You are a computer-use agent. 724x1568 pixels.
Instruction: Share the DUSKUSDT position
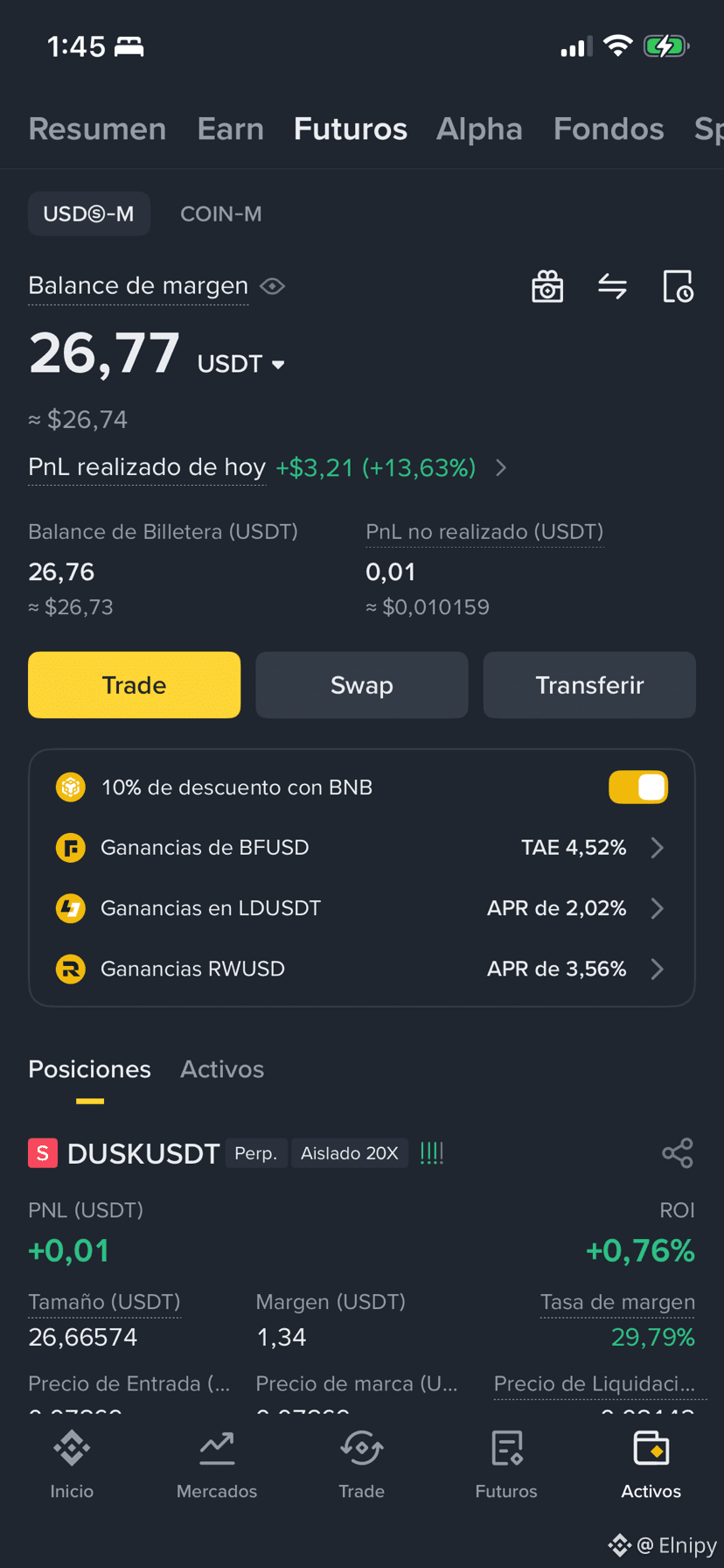tap(678, 1153)
